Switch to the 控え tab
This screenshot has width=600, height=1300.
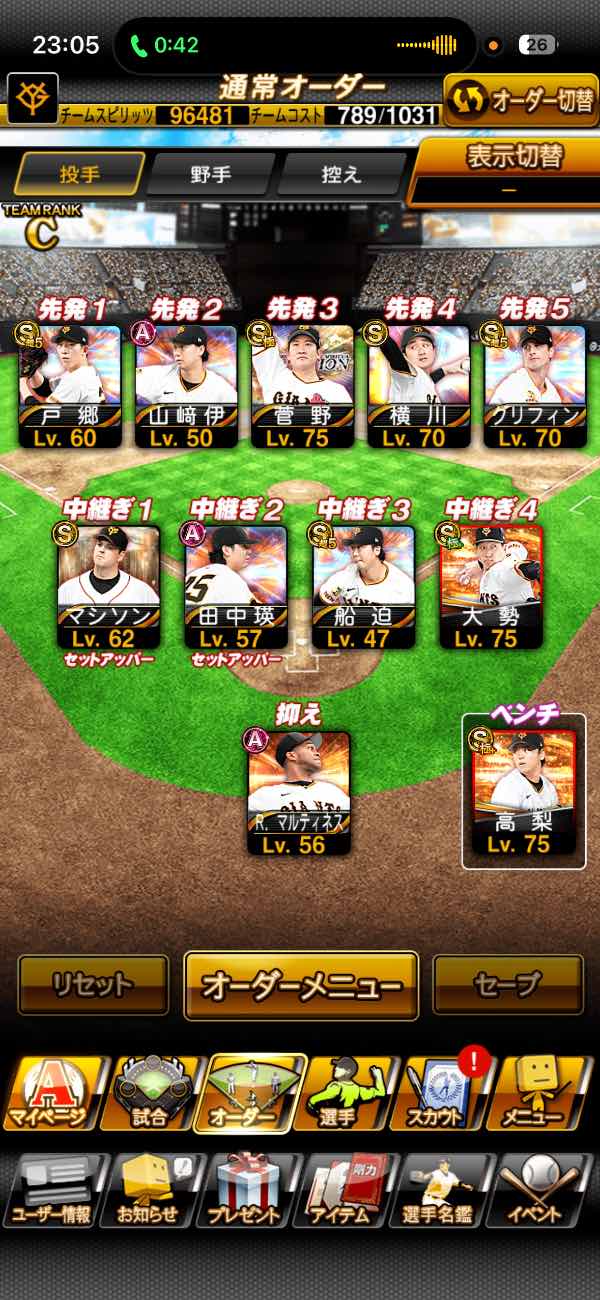340,174
